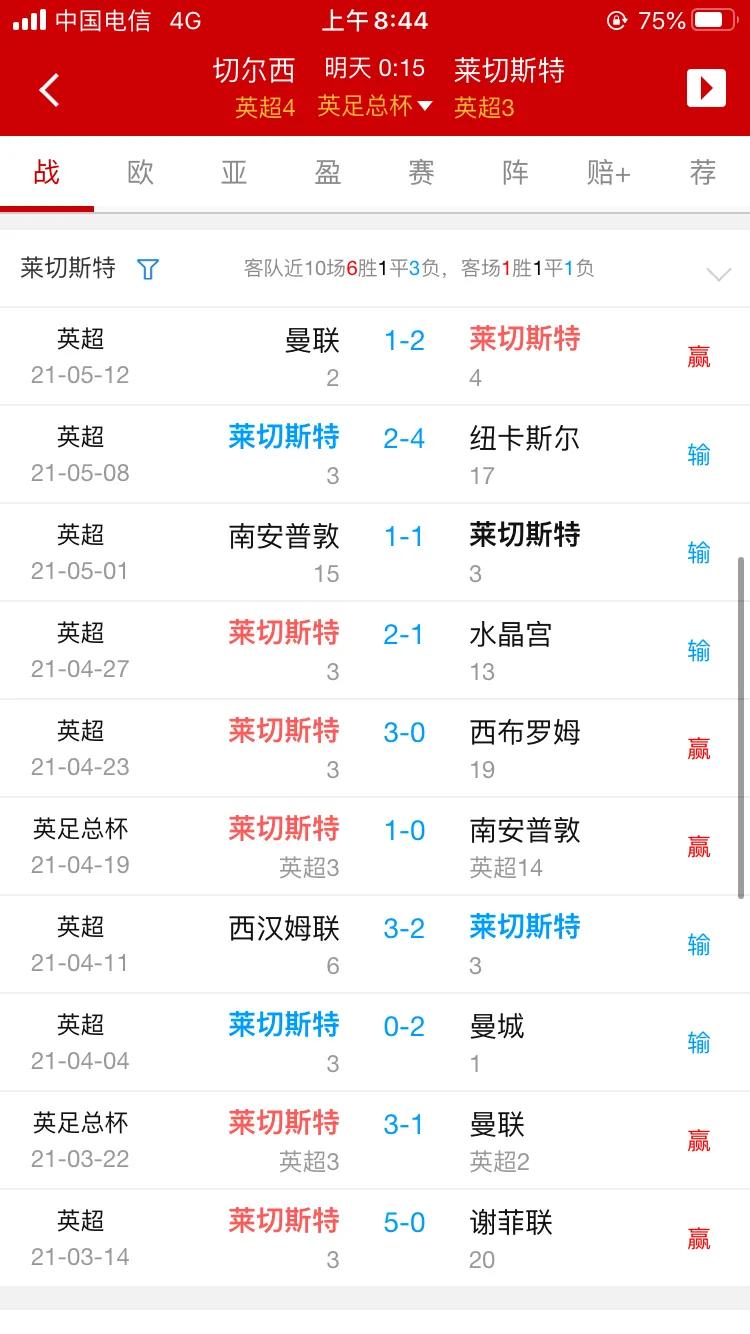Open the 亚 handicap section

coord(232,172)
